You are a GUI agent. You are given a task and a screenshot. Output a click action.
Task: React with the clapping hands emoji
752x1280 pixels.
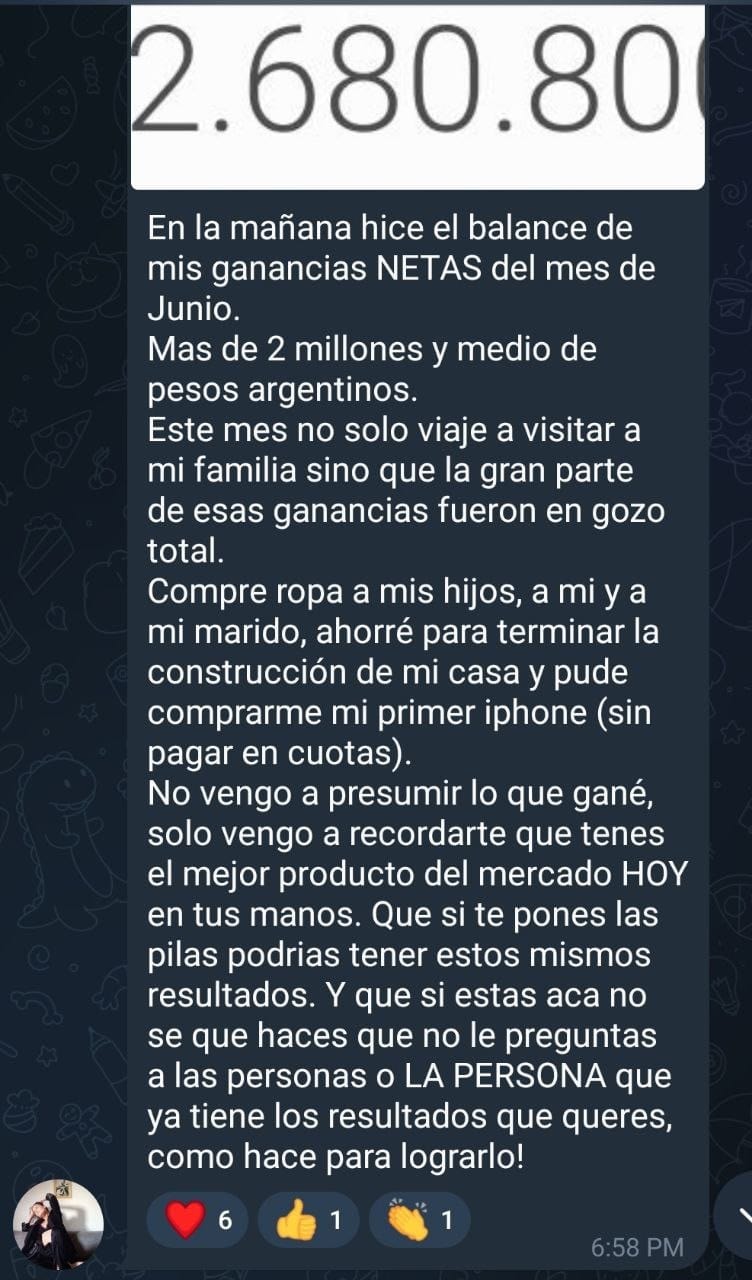pyautogui.click(x=420, y=1221)
